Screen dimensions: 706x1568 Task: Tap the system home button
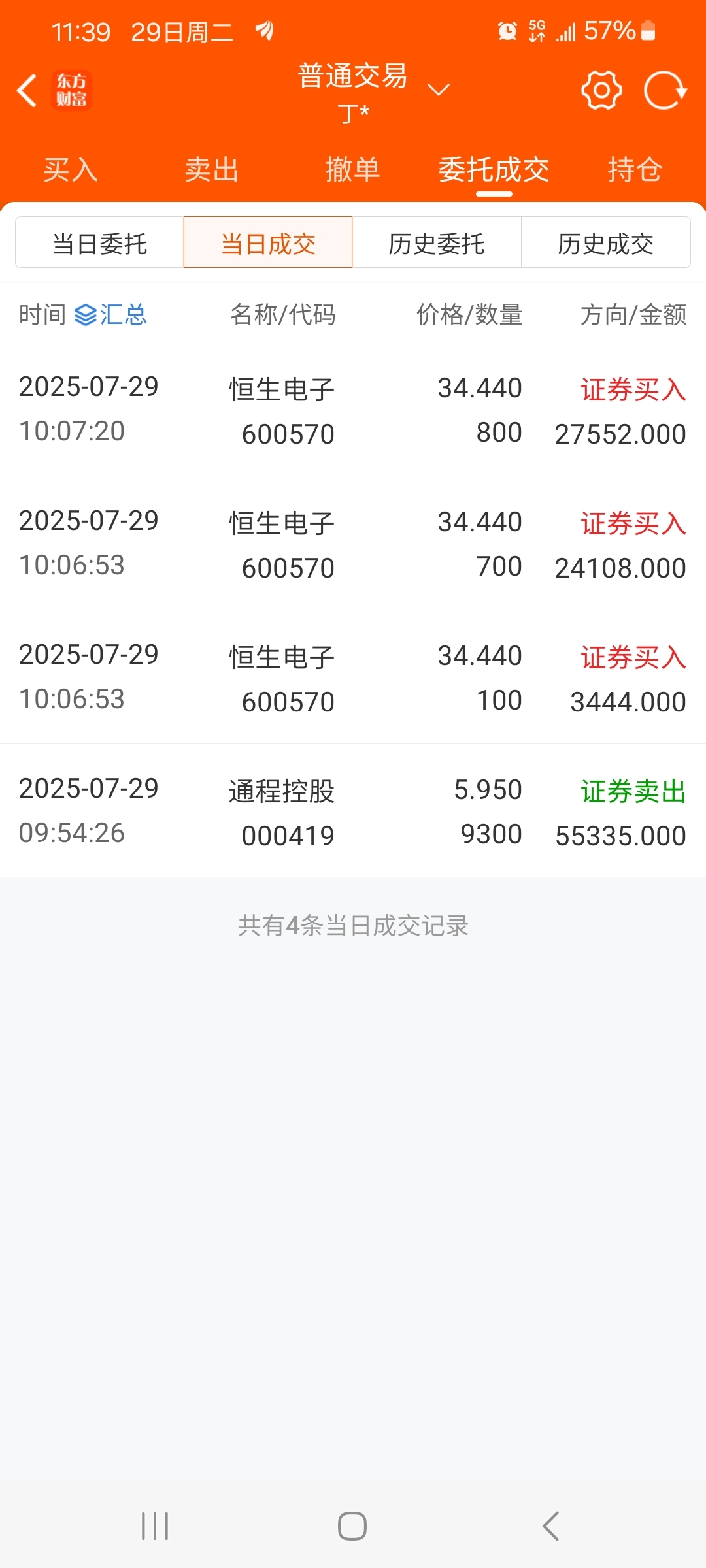coord(352,1526)
